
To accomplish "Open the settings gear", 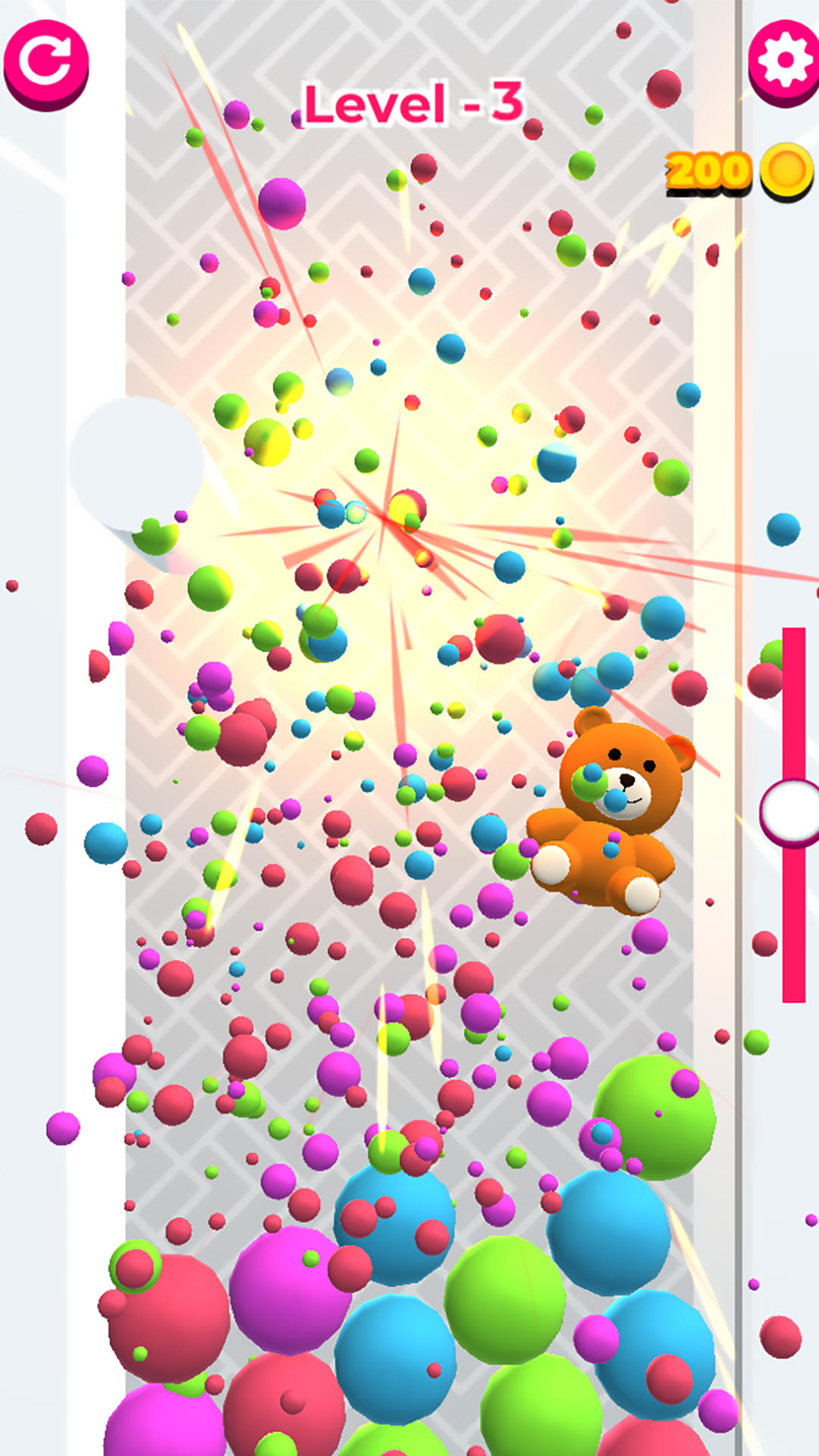I will click(x=784, y=62).
